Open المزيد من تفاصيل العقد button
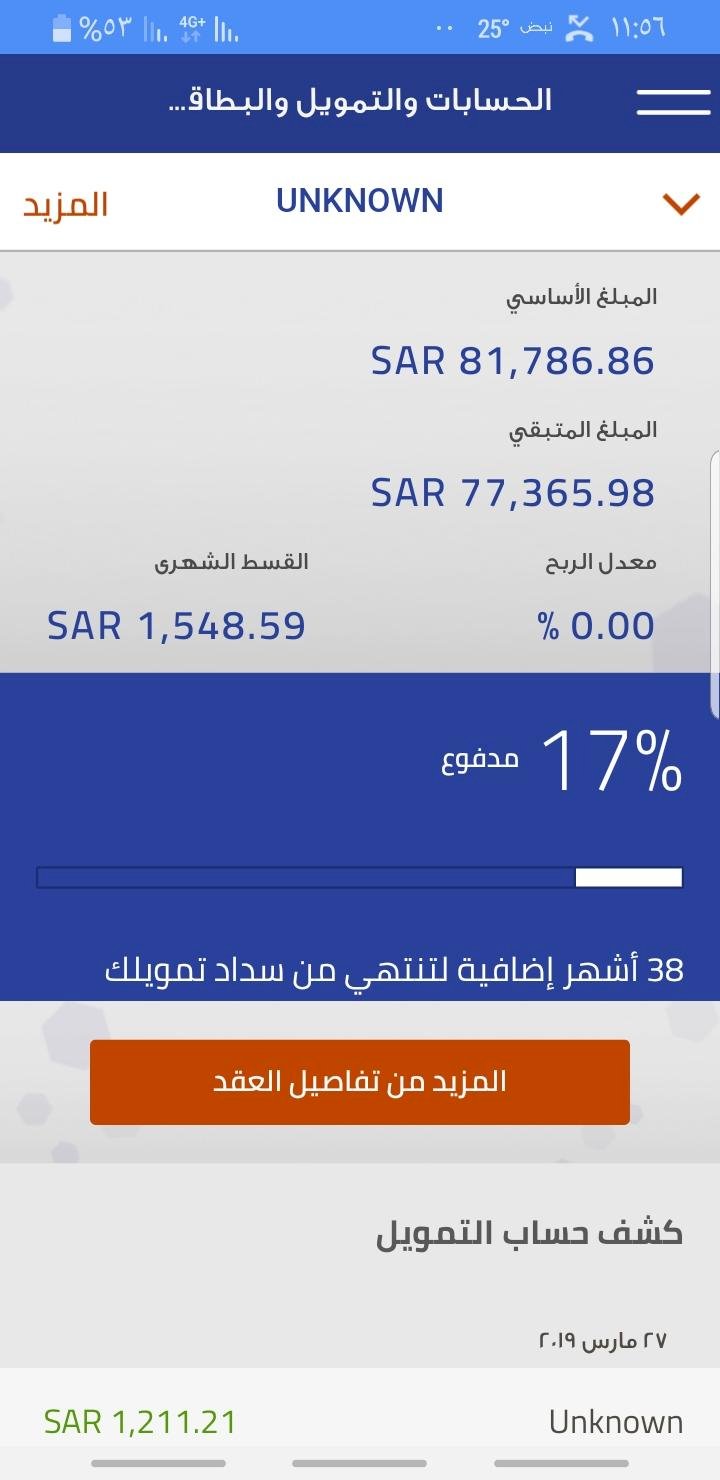The width and height of the screenshot is (720, 1480). point(360,1082)
